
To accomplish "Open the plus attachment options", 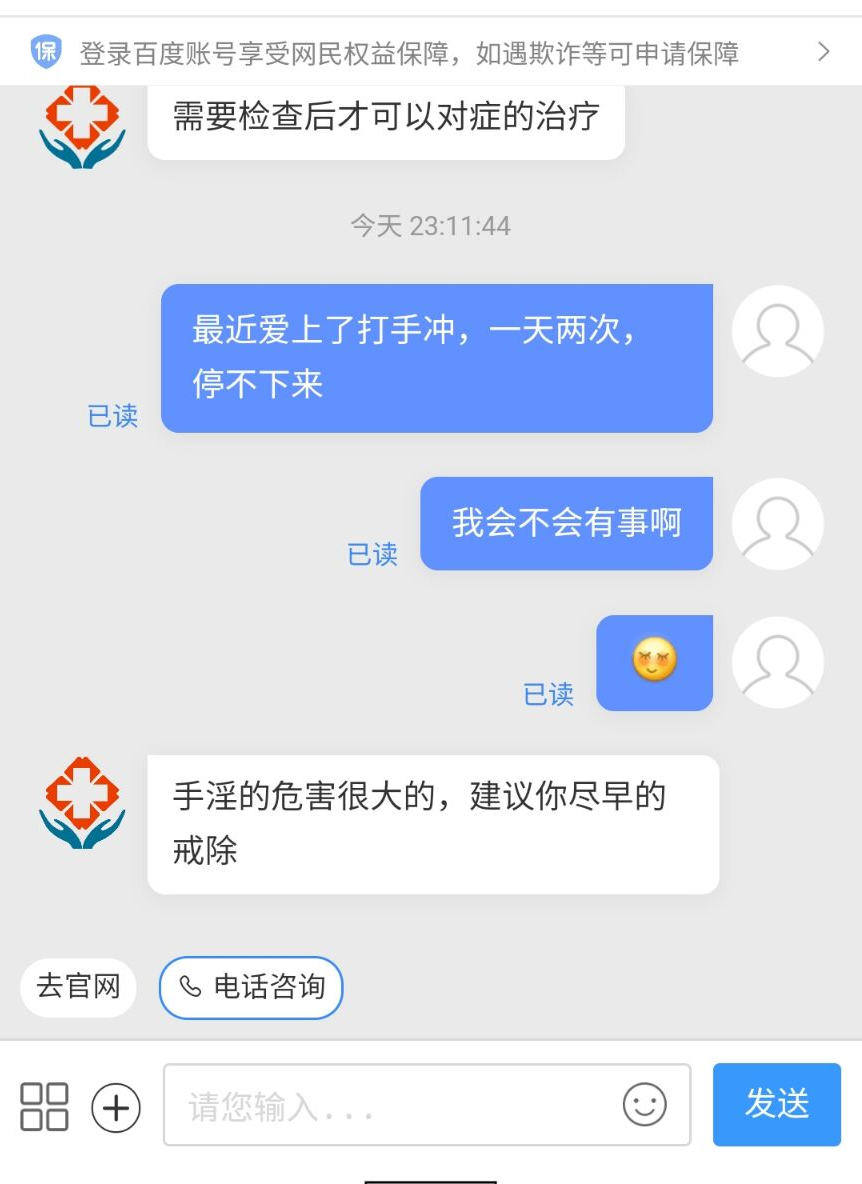I will point(116,1107).
